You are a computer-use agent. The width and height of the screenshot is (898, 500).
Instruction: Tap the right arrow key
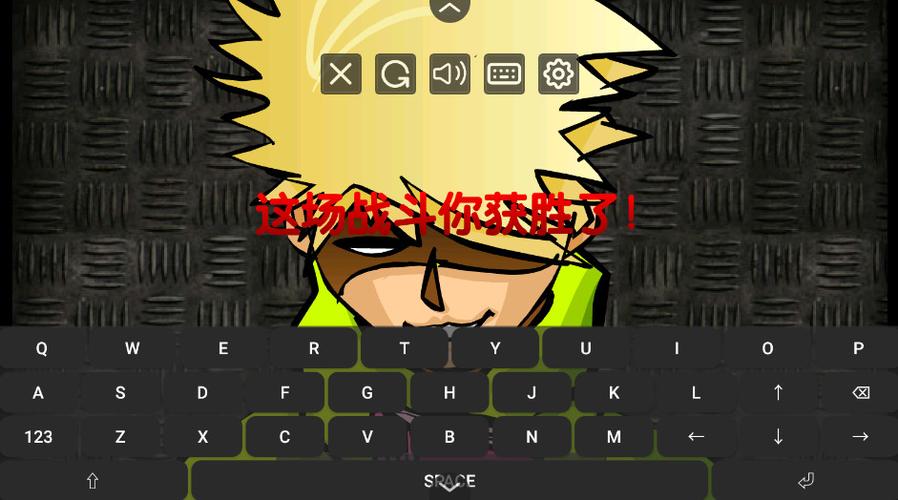860,437
